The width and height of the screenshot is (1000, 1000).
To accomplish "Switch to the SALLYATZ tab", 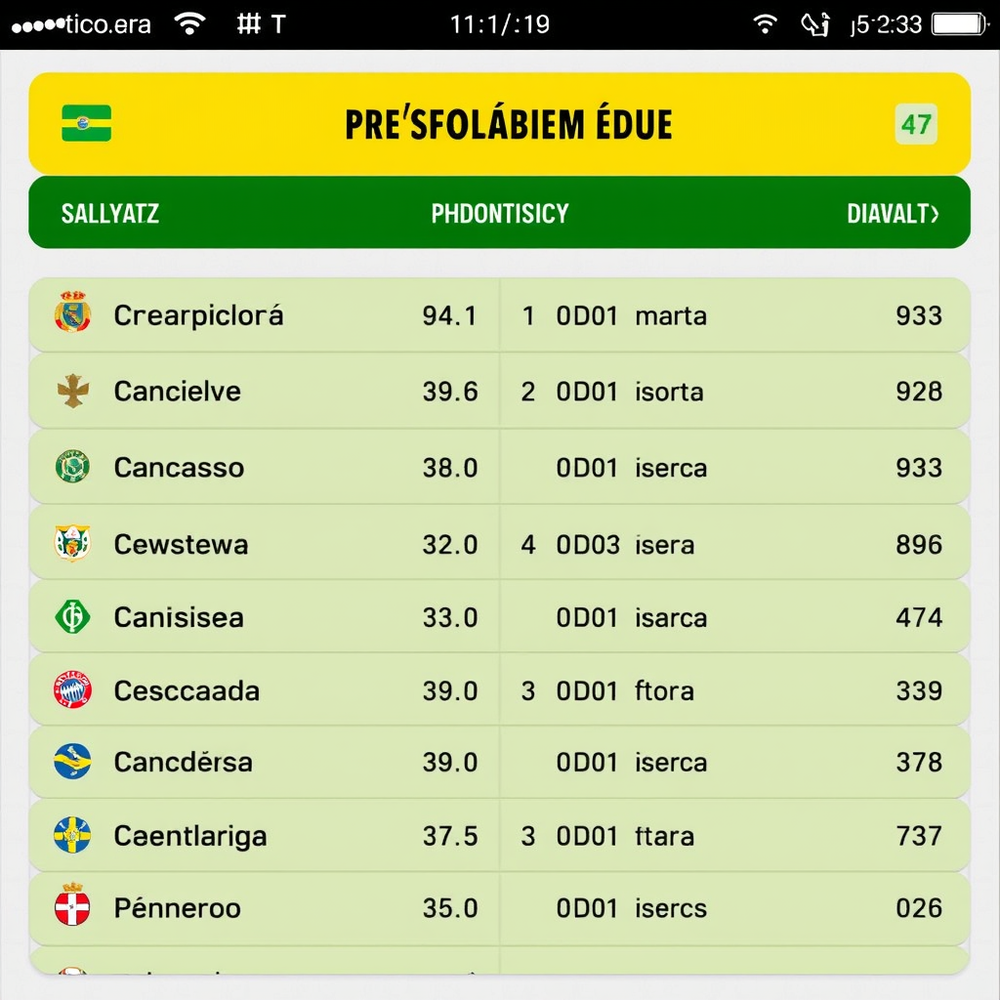I will (x=110, y=213).
